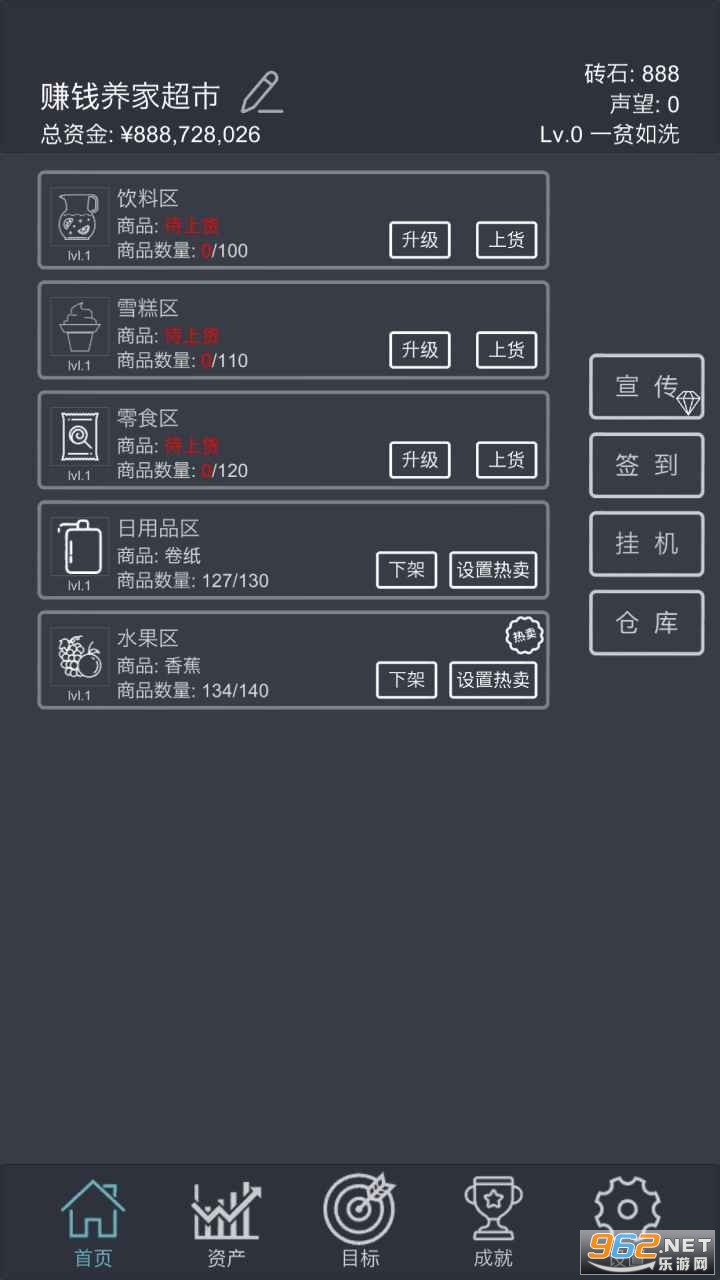Set 日用品区 as hot sale
This screenshot has width=720, height=1280.
tap(493, 570)
